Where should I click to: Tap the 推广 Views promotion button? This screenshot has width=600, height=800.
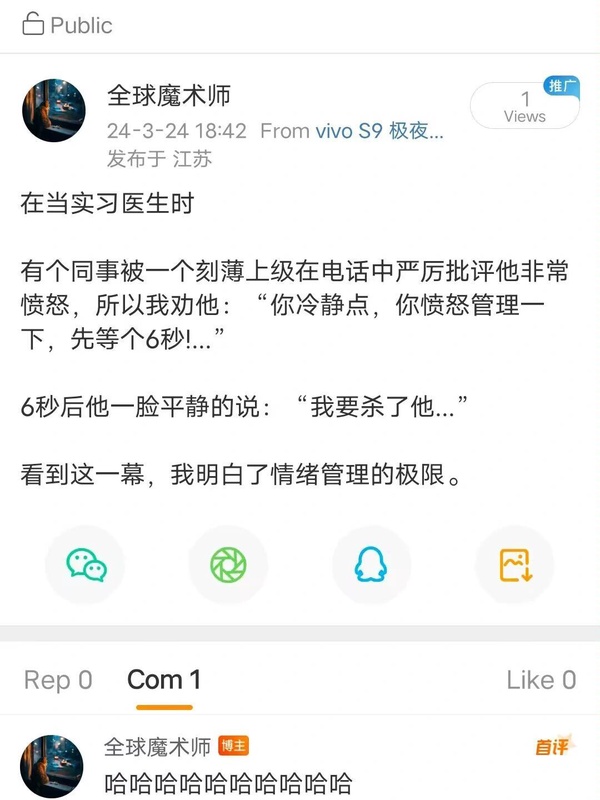(525, 107)
